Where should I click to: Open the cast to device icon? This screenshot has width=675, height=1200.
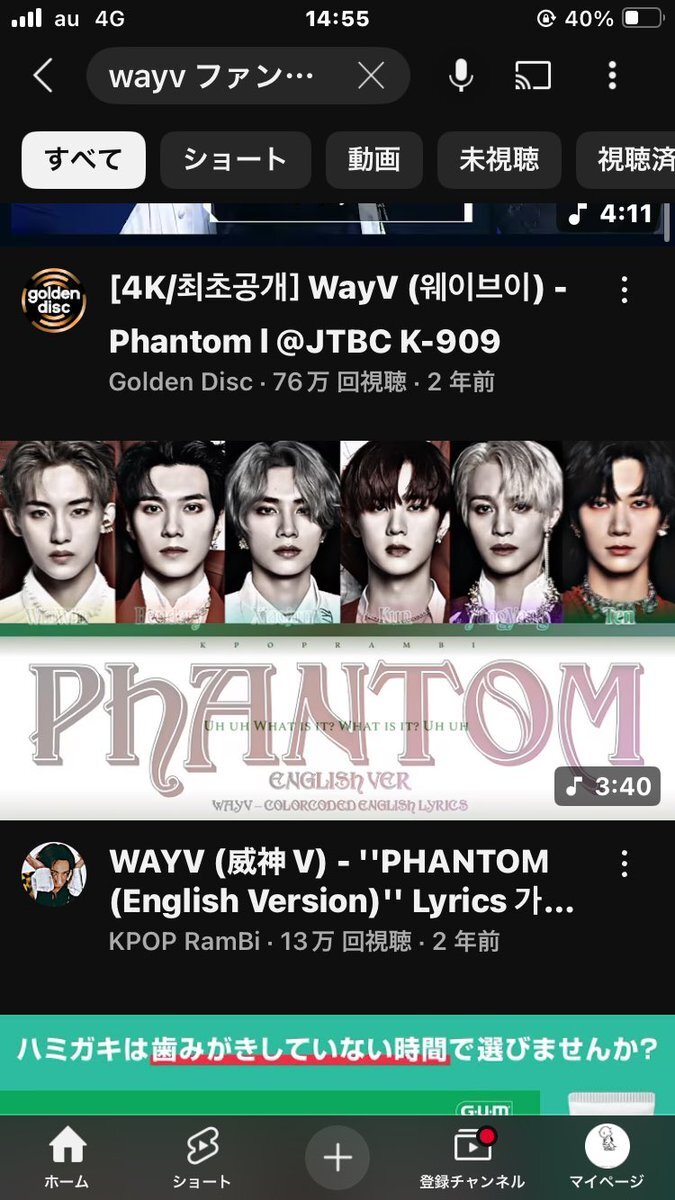tap(534, 76)
